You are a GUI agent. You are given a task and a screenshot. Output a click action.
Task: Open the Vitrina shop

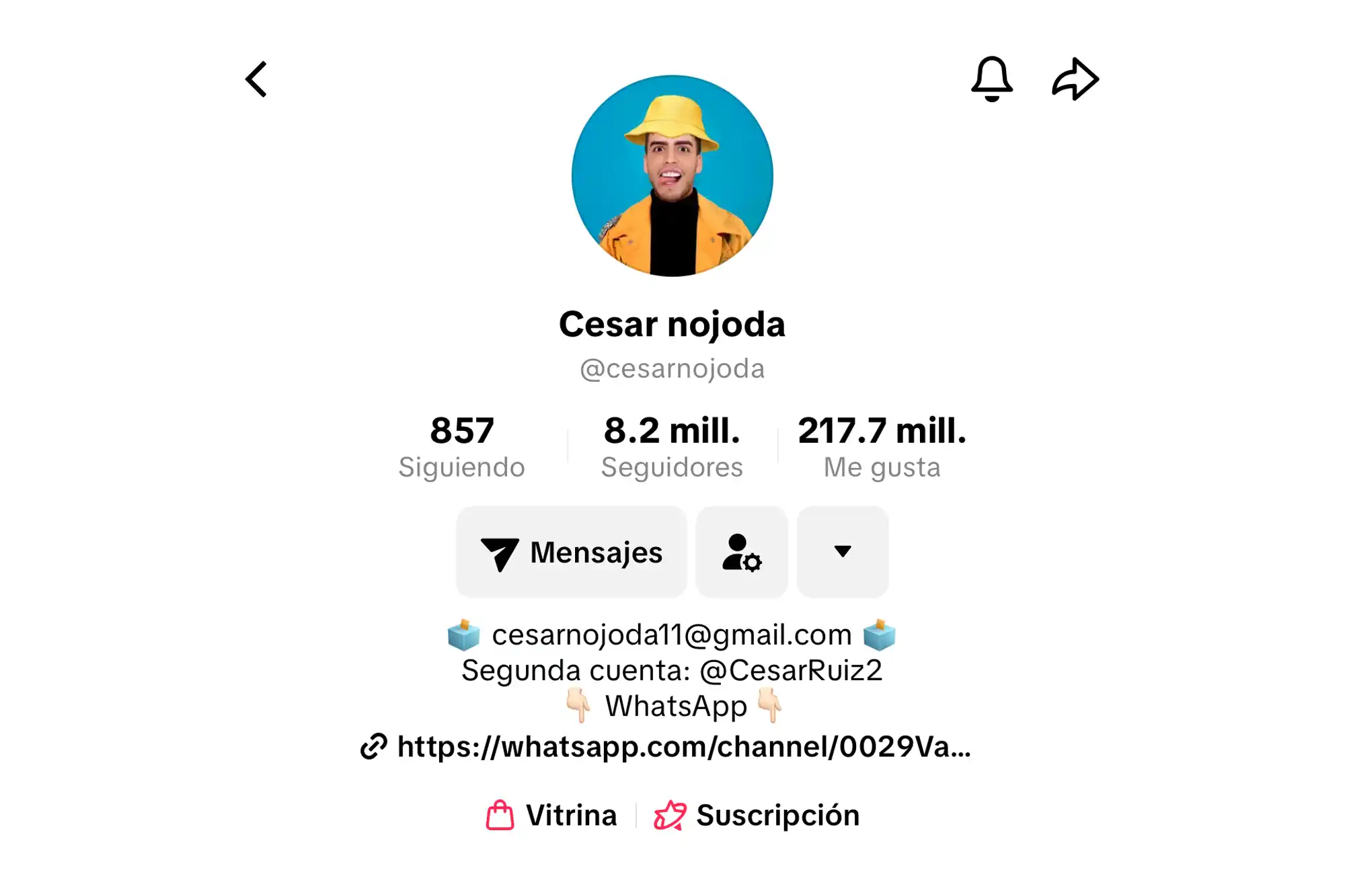(x=552, y=815)
